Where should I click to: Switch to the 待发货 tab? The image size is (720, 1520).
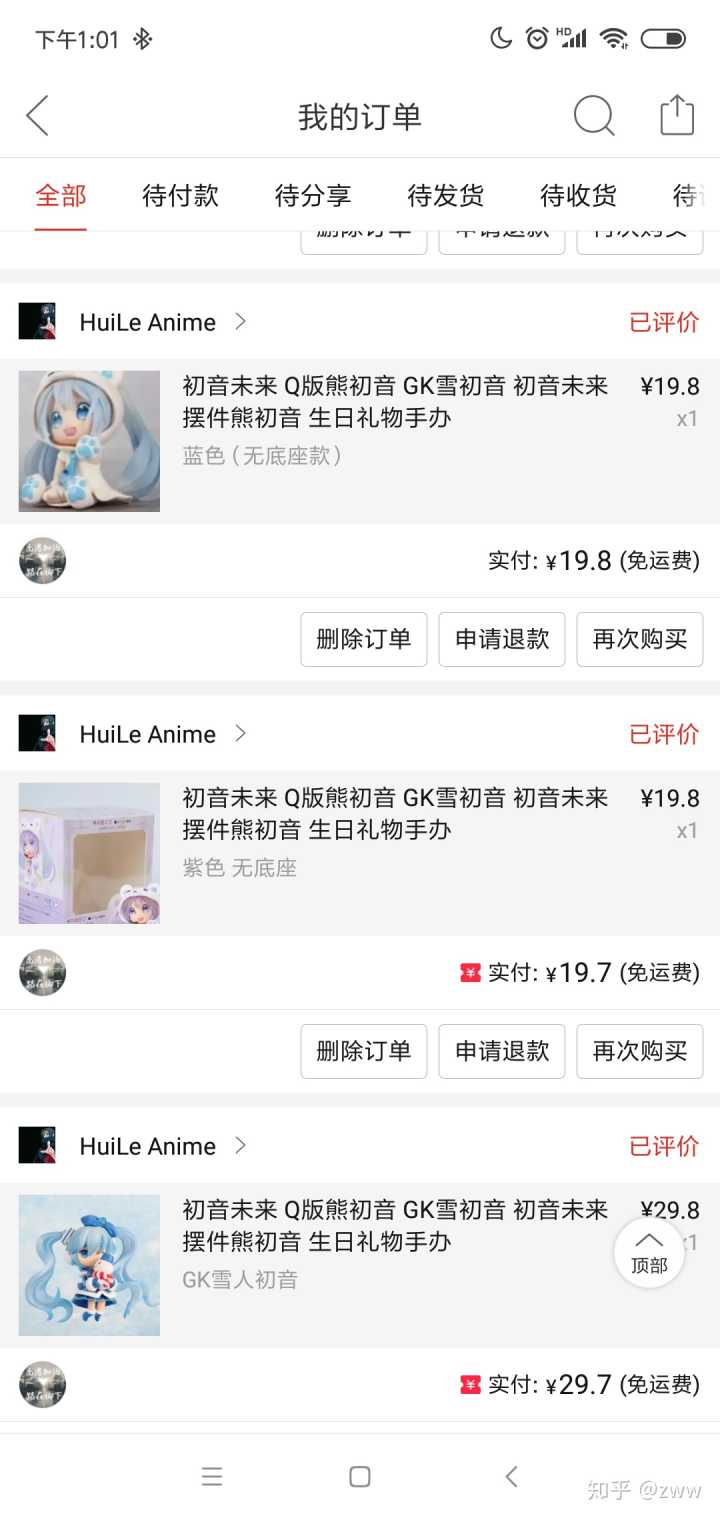(446, 195)
